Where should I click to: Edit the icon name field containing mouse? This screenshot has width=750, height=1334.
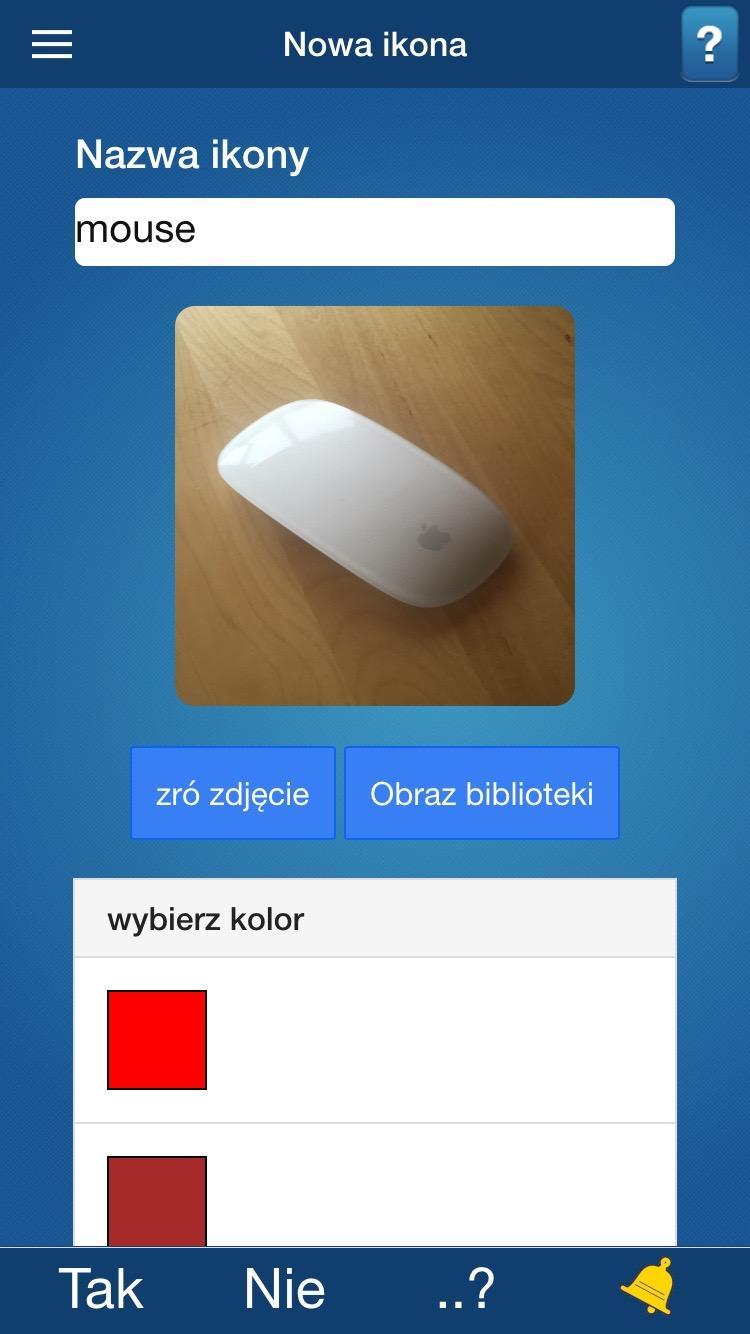point(374,232)
